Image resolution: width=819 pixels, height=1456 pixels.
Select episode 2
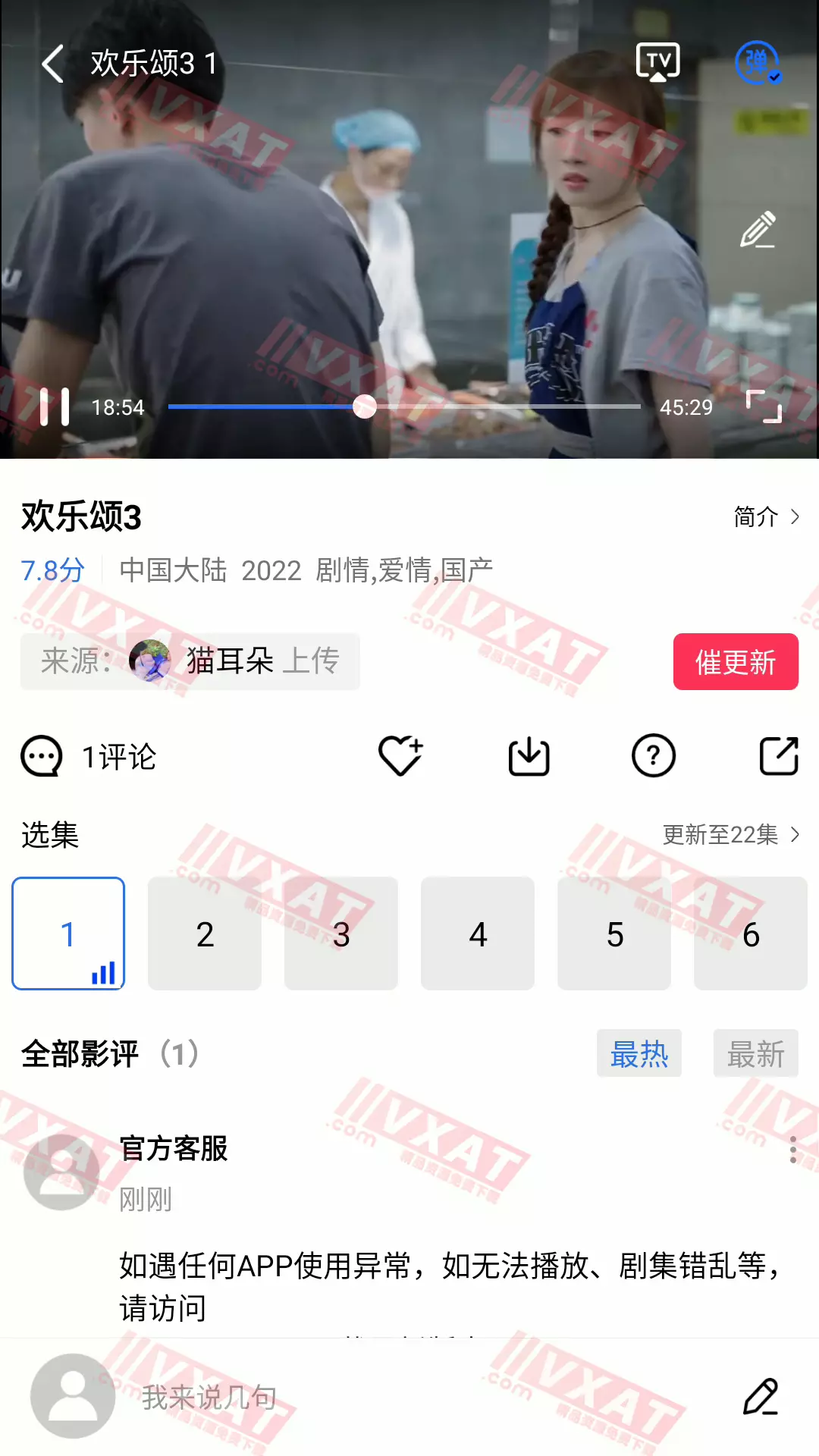[205, 934]
